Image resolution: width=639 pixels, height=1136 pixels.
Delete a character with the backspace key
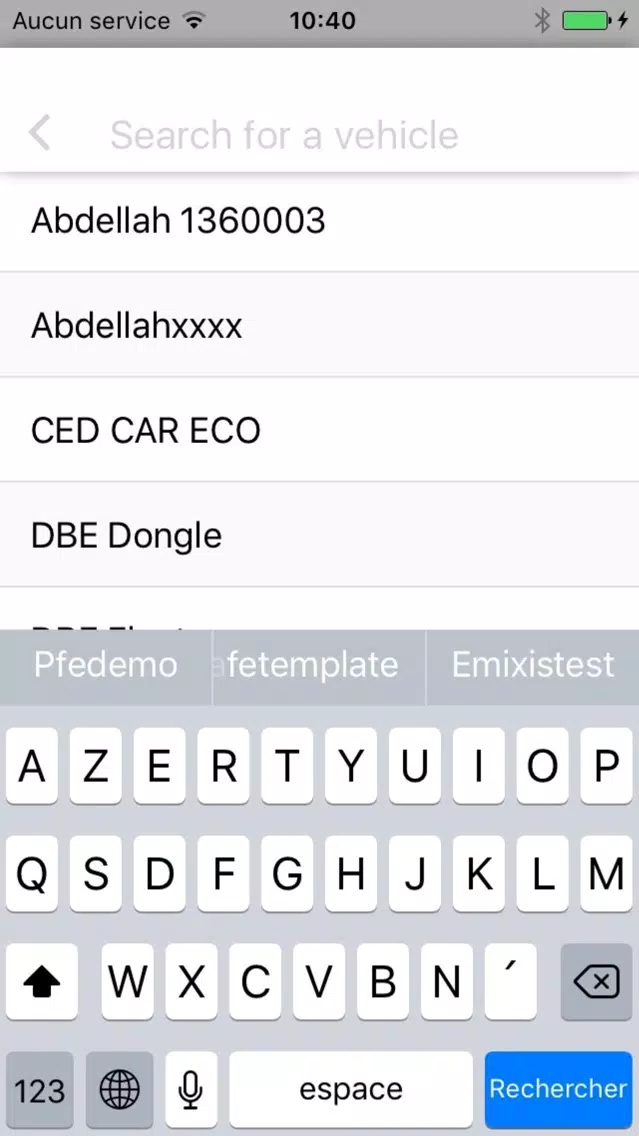tap(596, 982)
